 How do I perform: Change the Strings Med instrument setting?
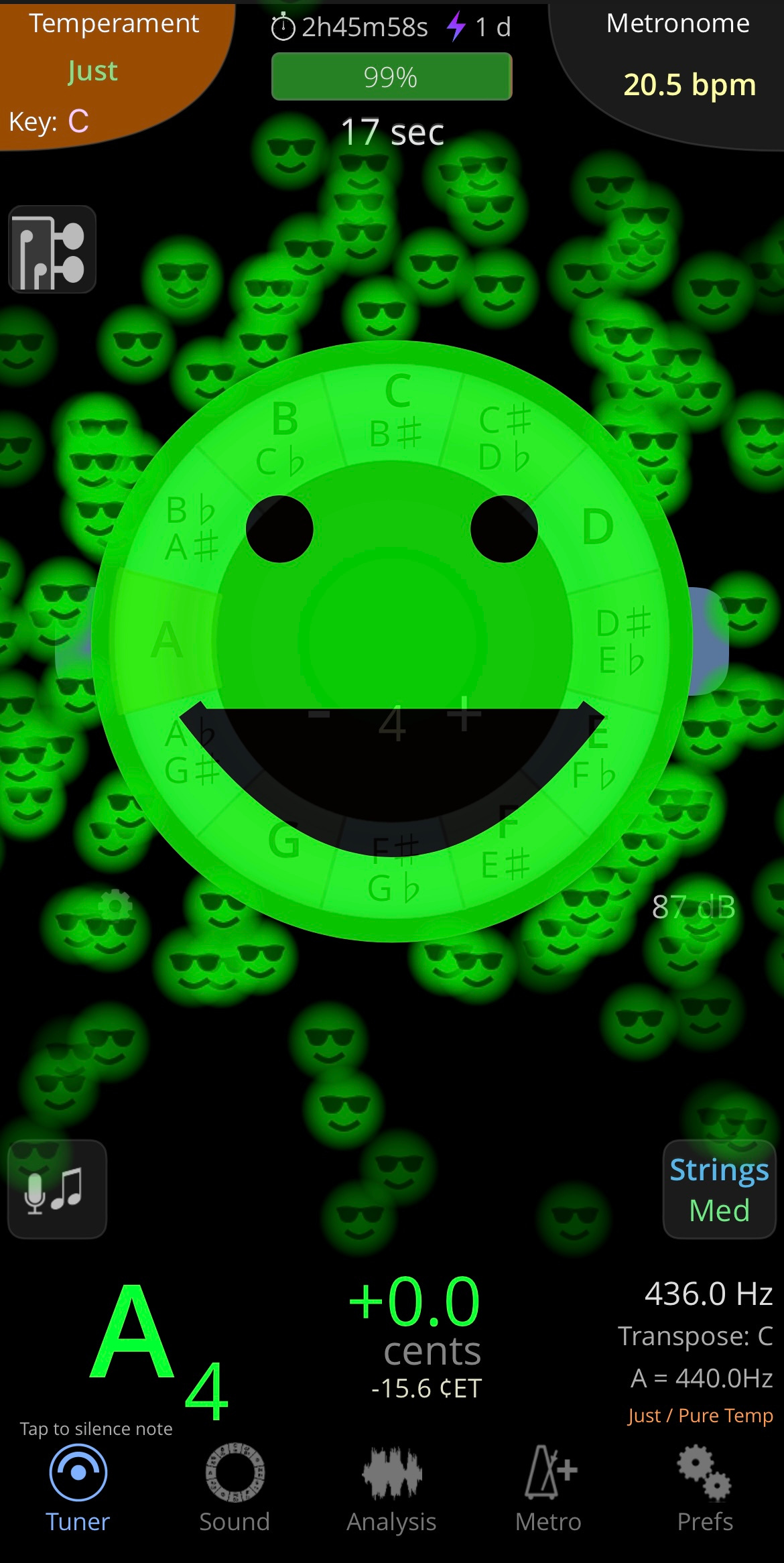pos(720,1189)
